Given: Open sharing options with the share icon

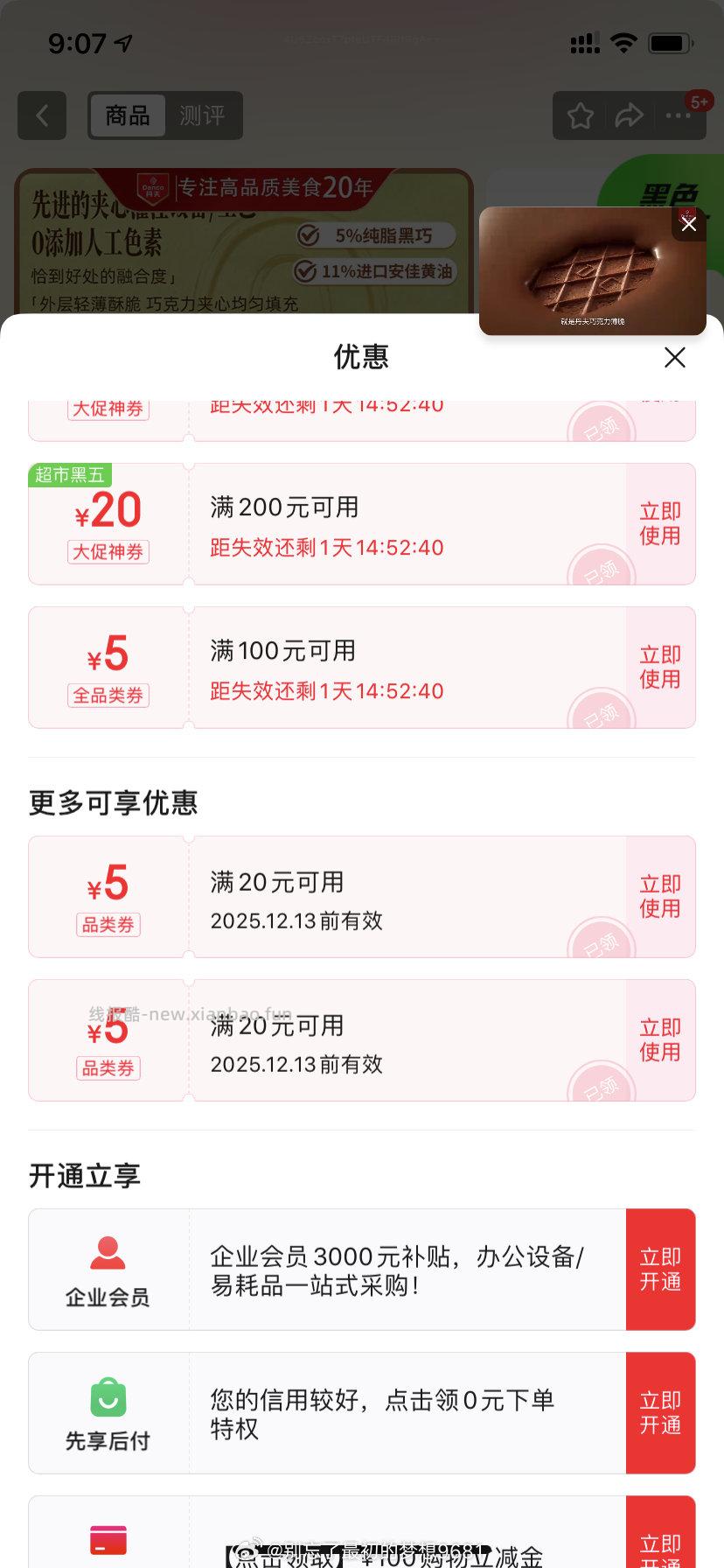Looking at the screenshot, I should click(x=630, y=115).
